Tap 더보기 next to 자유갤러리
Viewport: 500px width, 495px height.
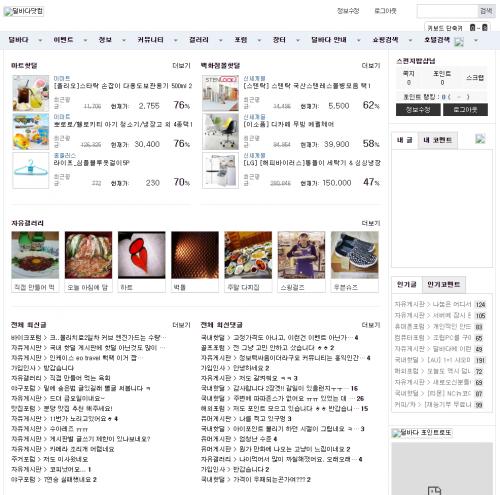(371, 223)
